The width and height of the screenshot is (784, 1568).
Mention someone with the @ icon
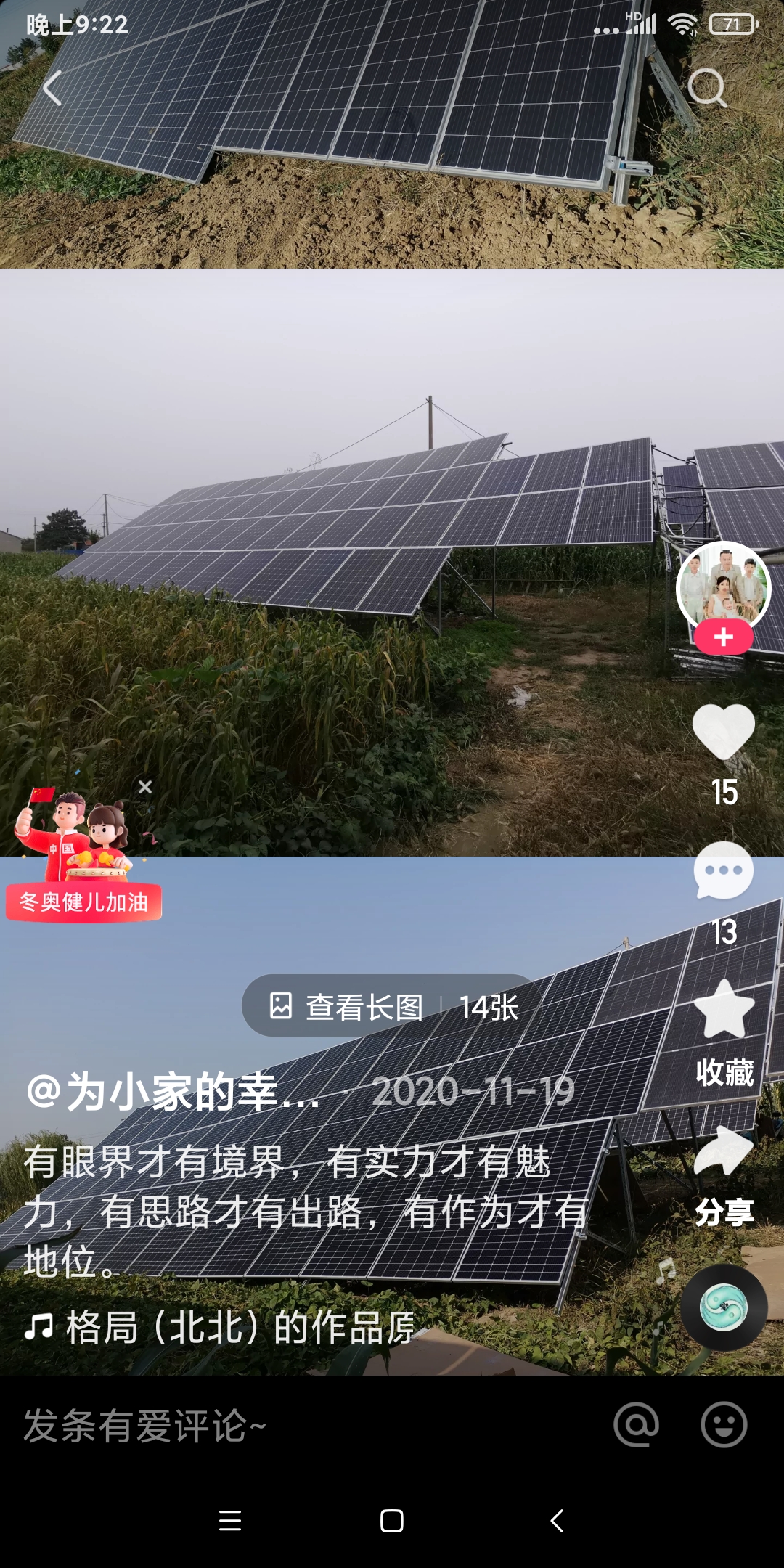point(636,1425)
